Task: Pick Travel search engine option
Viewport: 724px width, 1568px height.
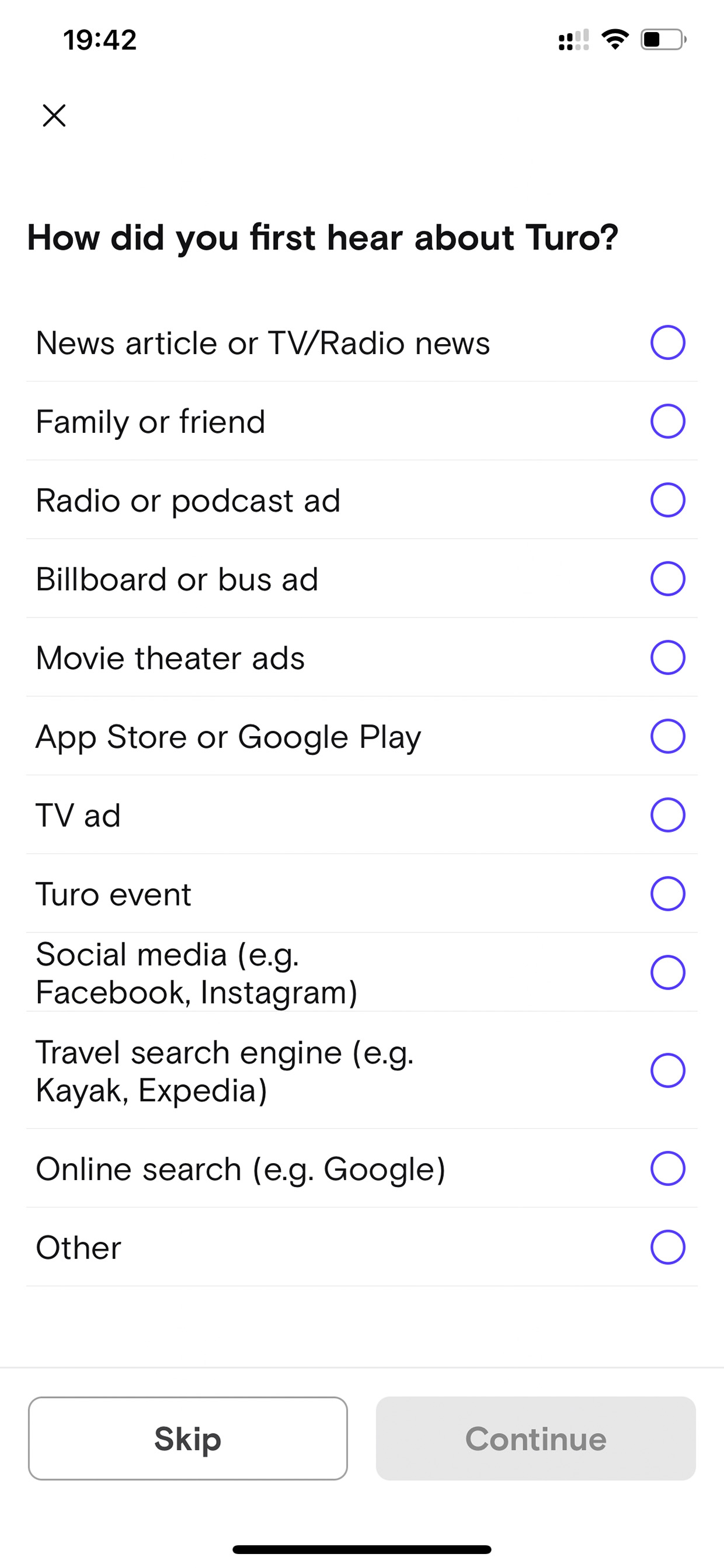Action: (361, 1070)
